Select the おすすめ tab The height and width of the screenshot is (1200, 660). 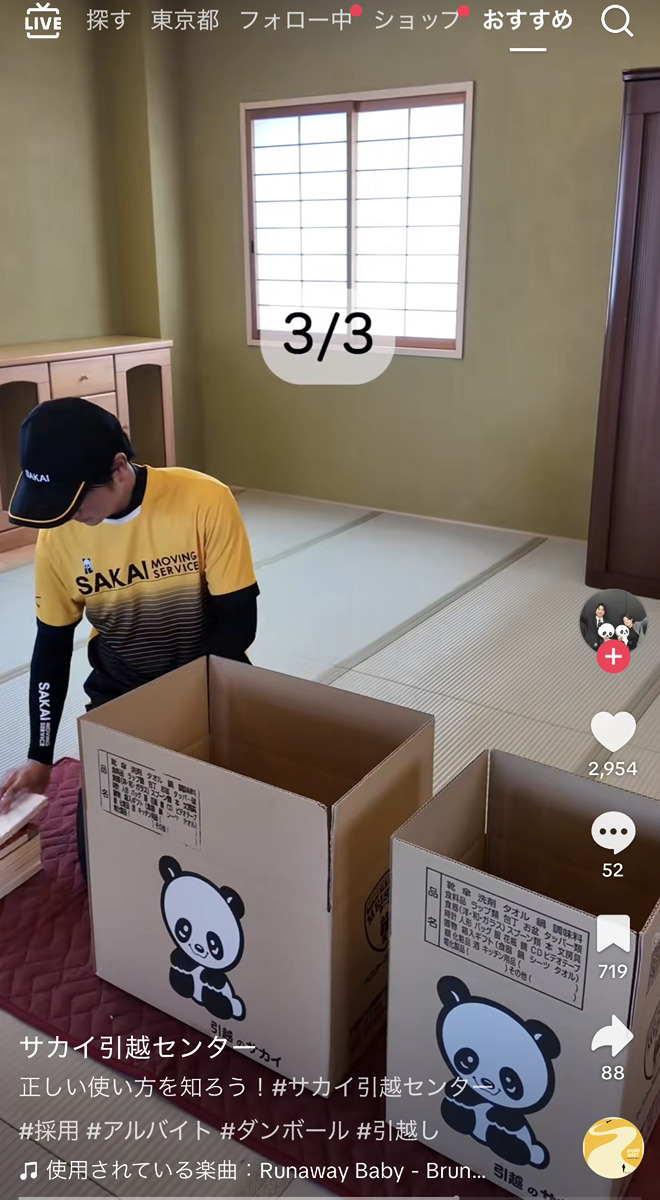pos(528,20)
